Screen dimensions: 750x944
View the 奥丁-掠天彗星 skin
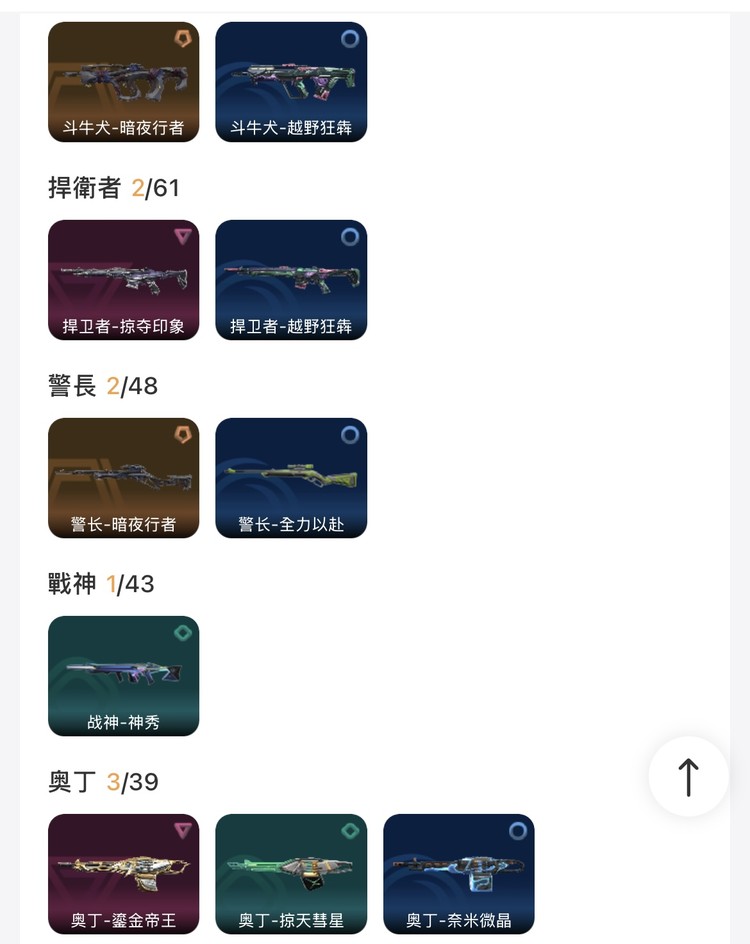click(291, 874)
